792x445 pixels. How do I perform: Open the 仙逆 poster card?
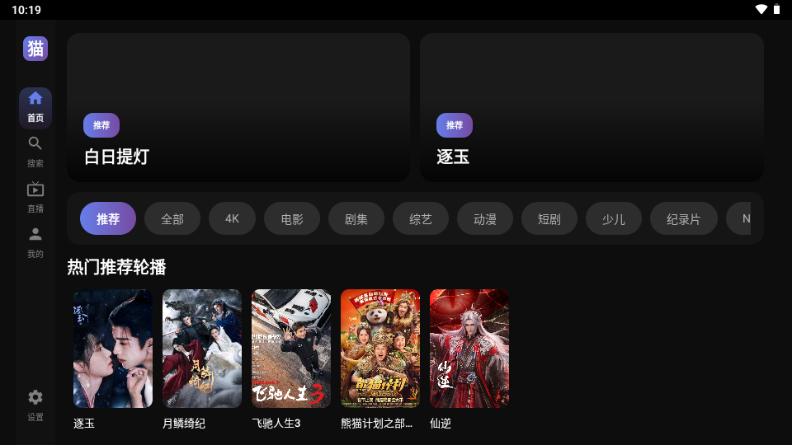coord(469,348)
